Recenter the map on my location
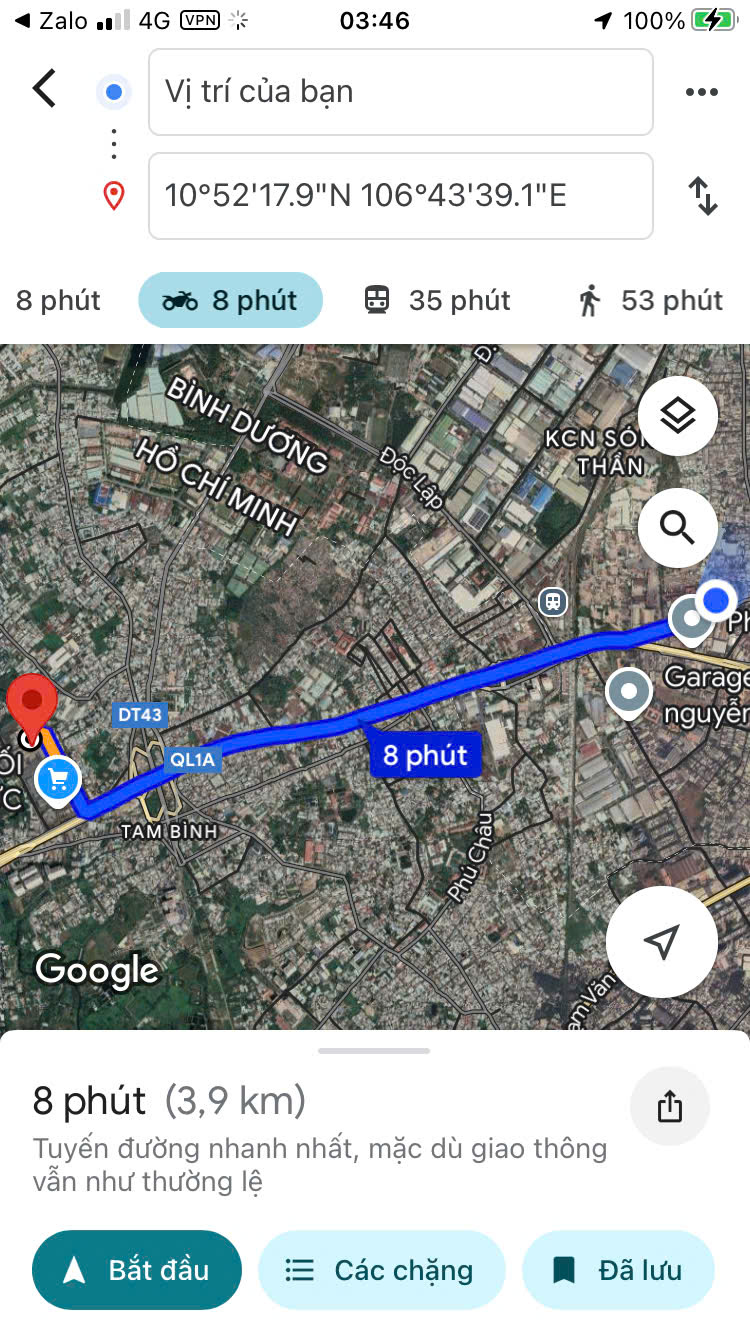 (x=661, y=941)
